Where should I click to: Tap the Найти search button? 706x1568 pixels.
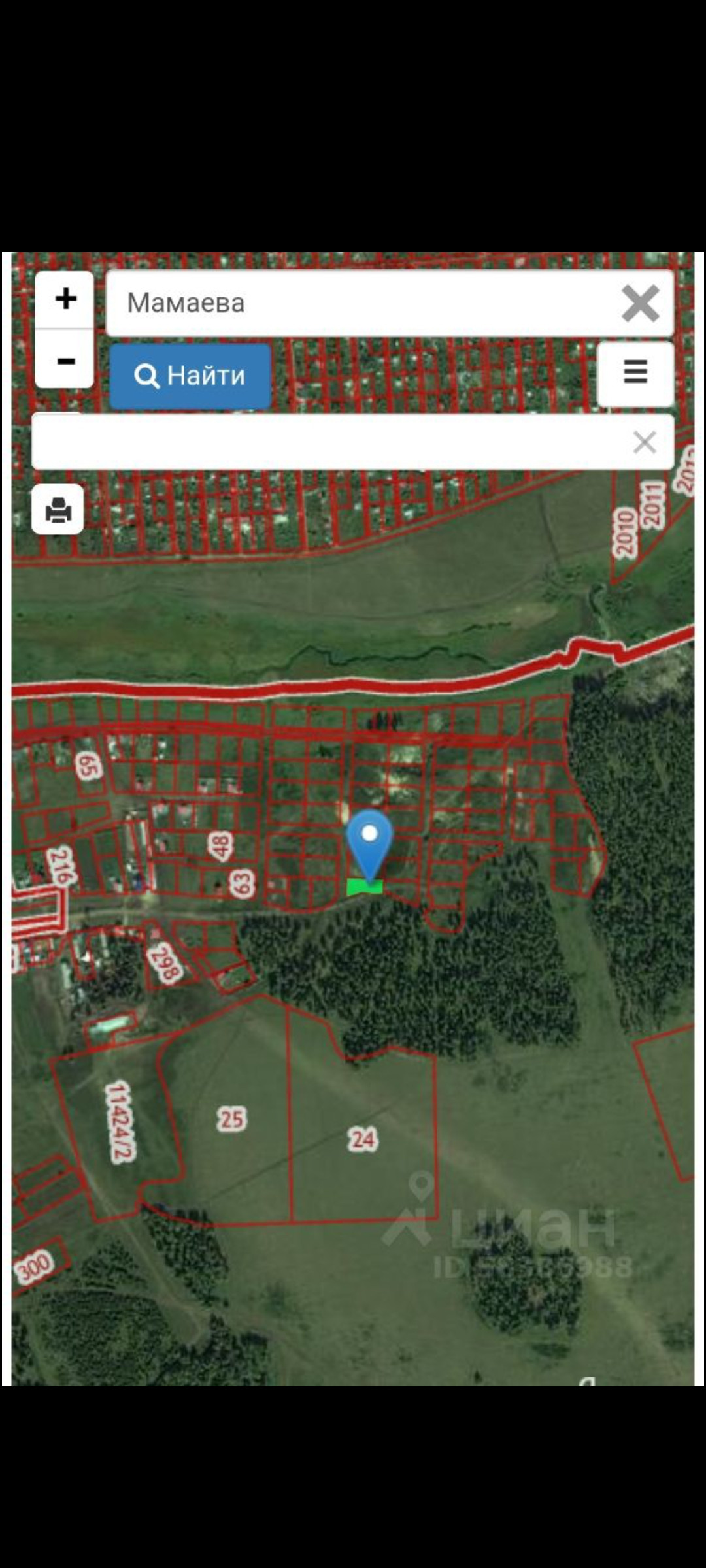tap(190, 376)
